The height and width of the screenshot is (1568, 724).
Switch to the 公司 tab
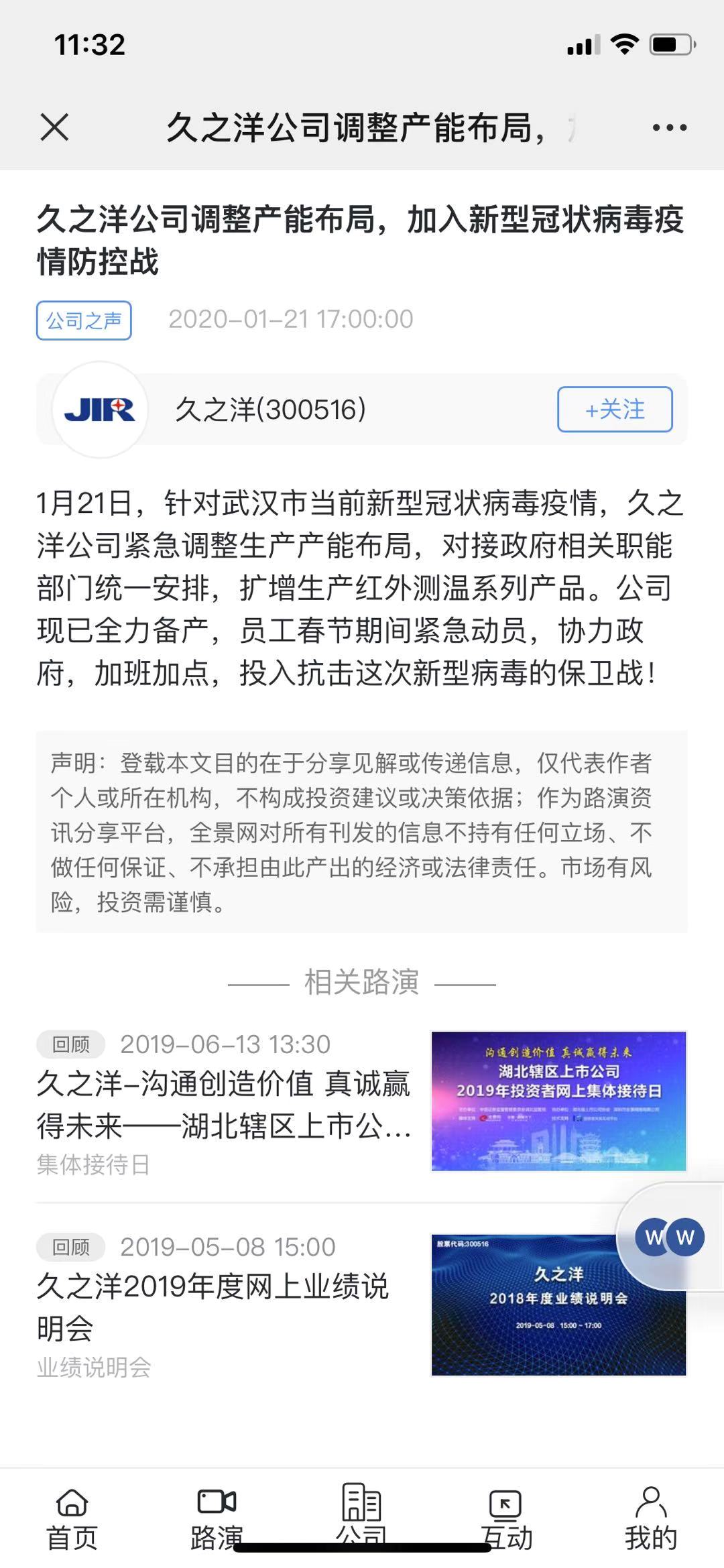(x=361, y=1518)
